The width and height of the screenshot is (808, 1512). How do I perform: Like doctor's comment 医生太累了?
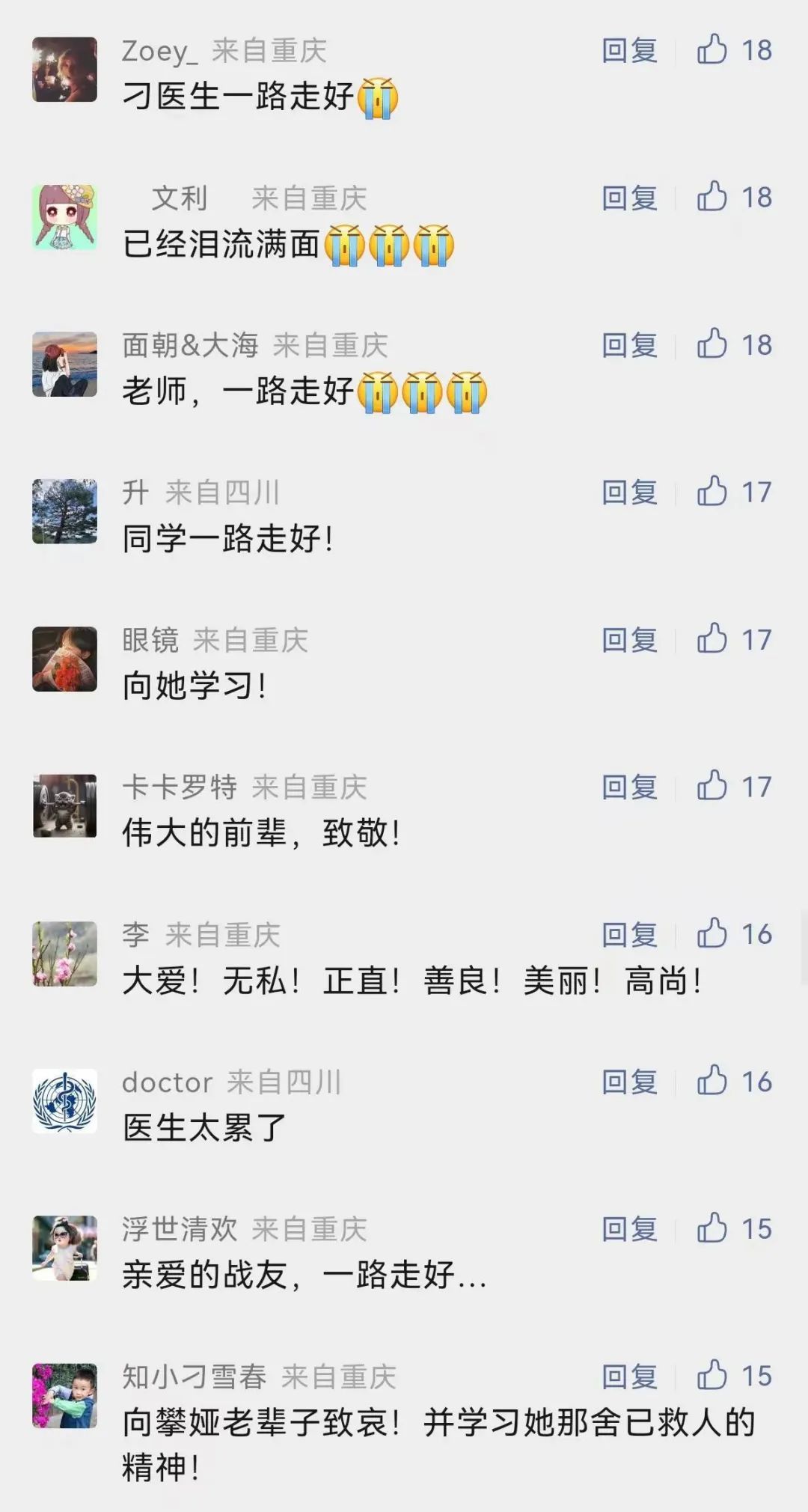click(711, 1082)
